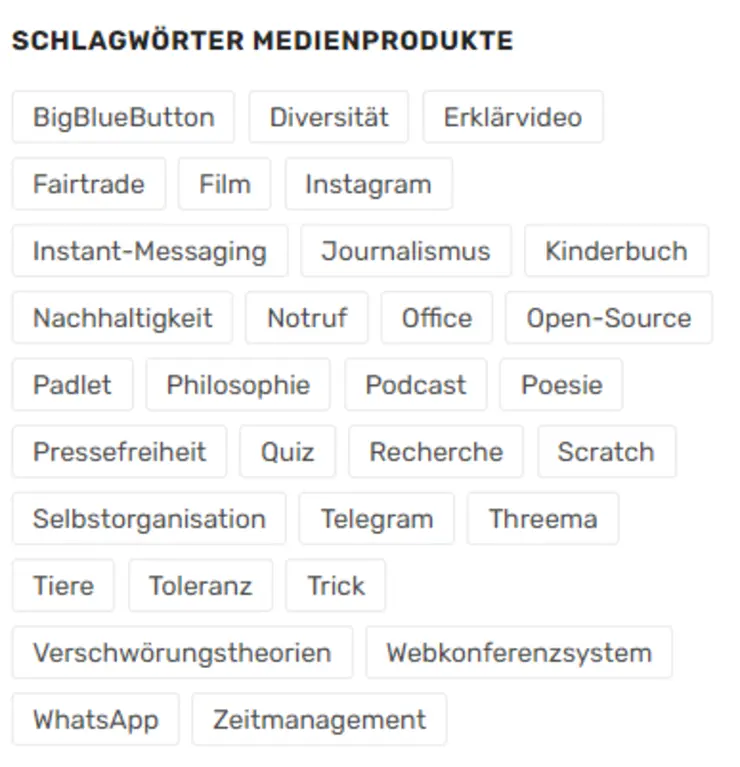Tap the Pressefreiheit tag
The image size is (740, 767).
coord(119,452)
